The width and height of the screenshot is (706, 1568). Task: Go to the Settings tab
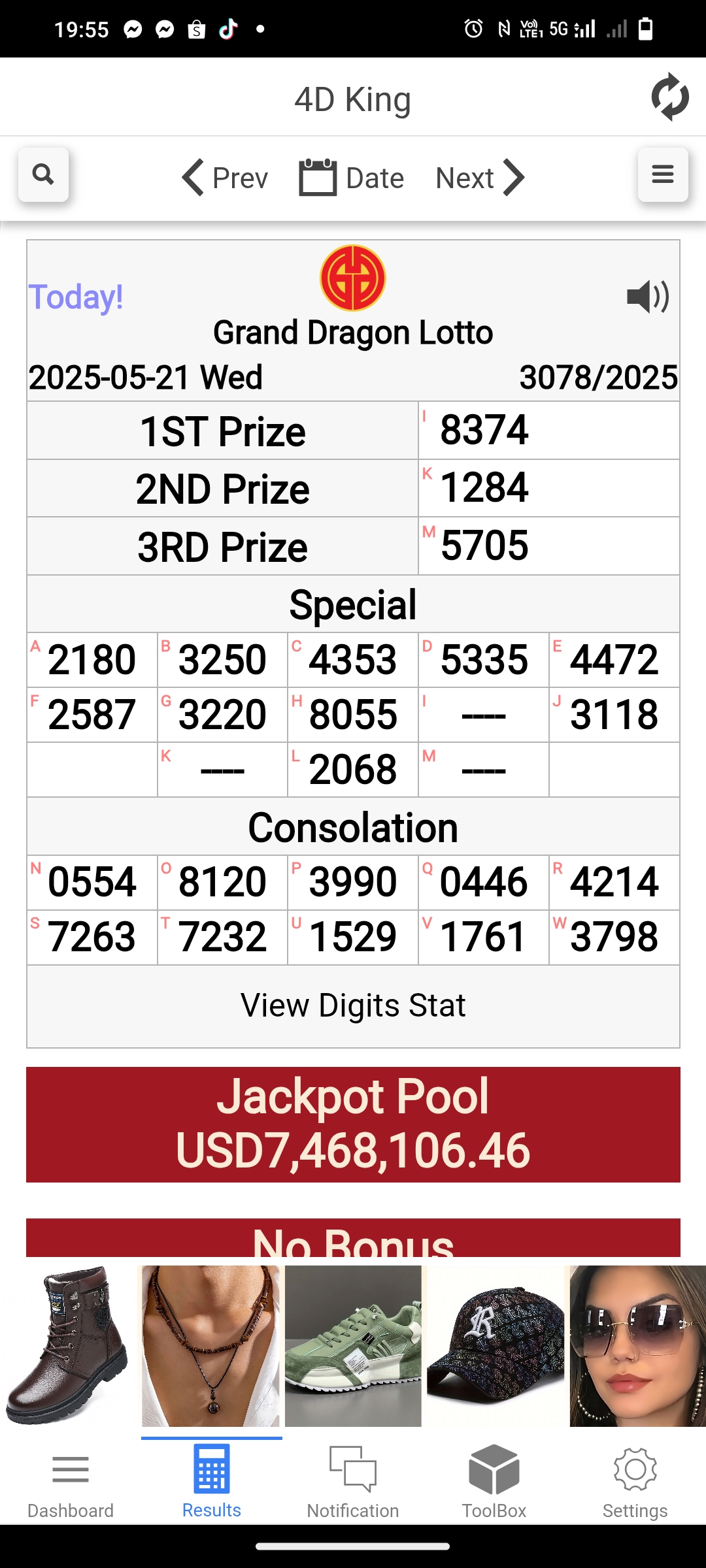tap(635, 1482)
